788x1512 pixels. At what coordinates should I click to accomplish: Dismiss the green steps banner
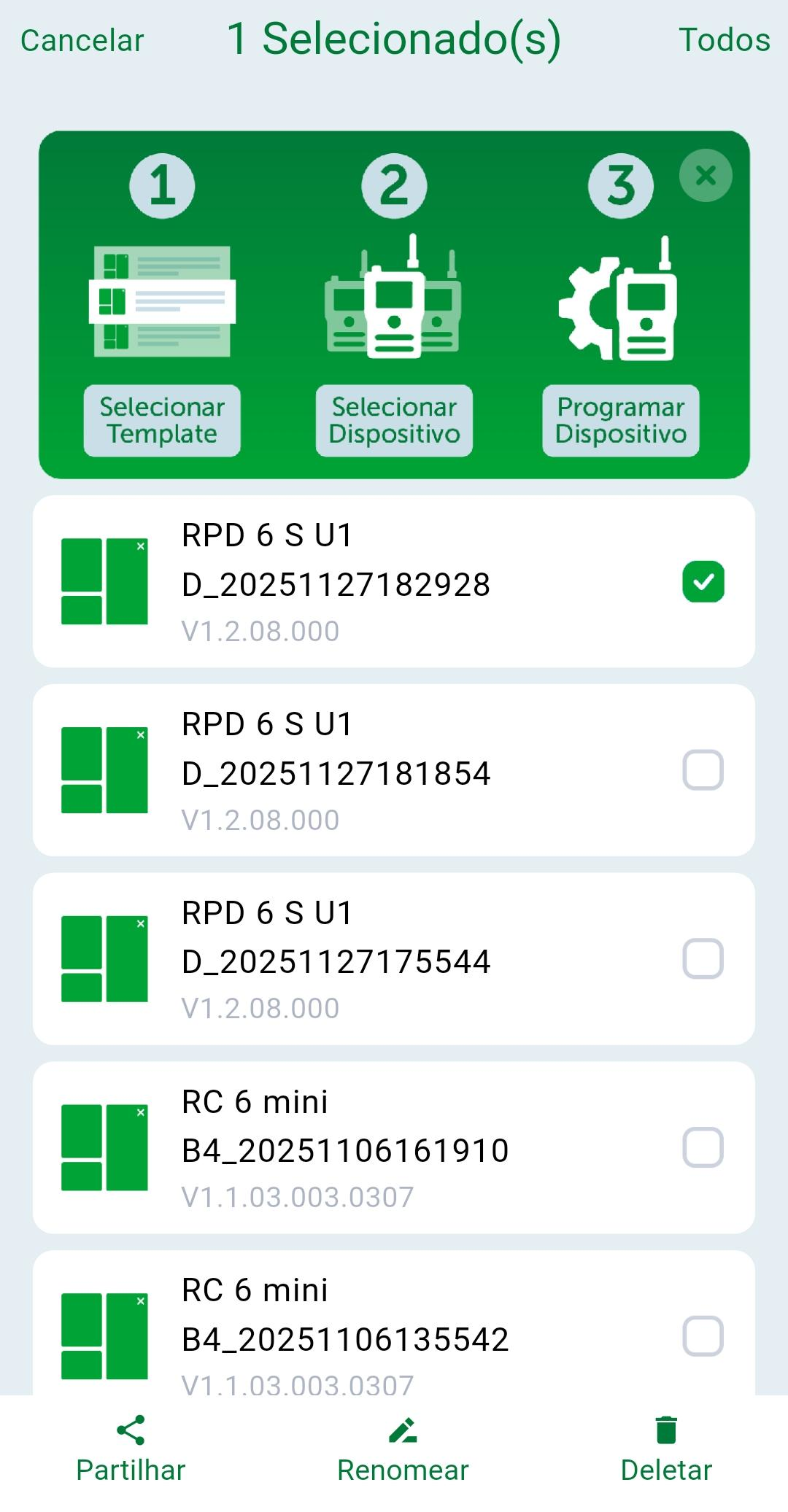(x=705, y=175)
